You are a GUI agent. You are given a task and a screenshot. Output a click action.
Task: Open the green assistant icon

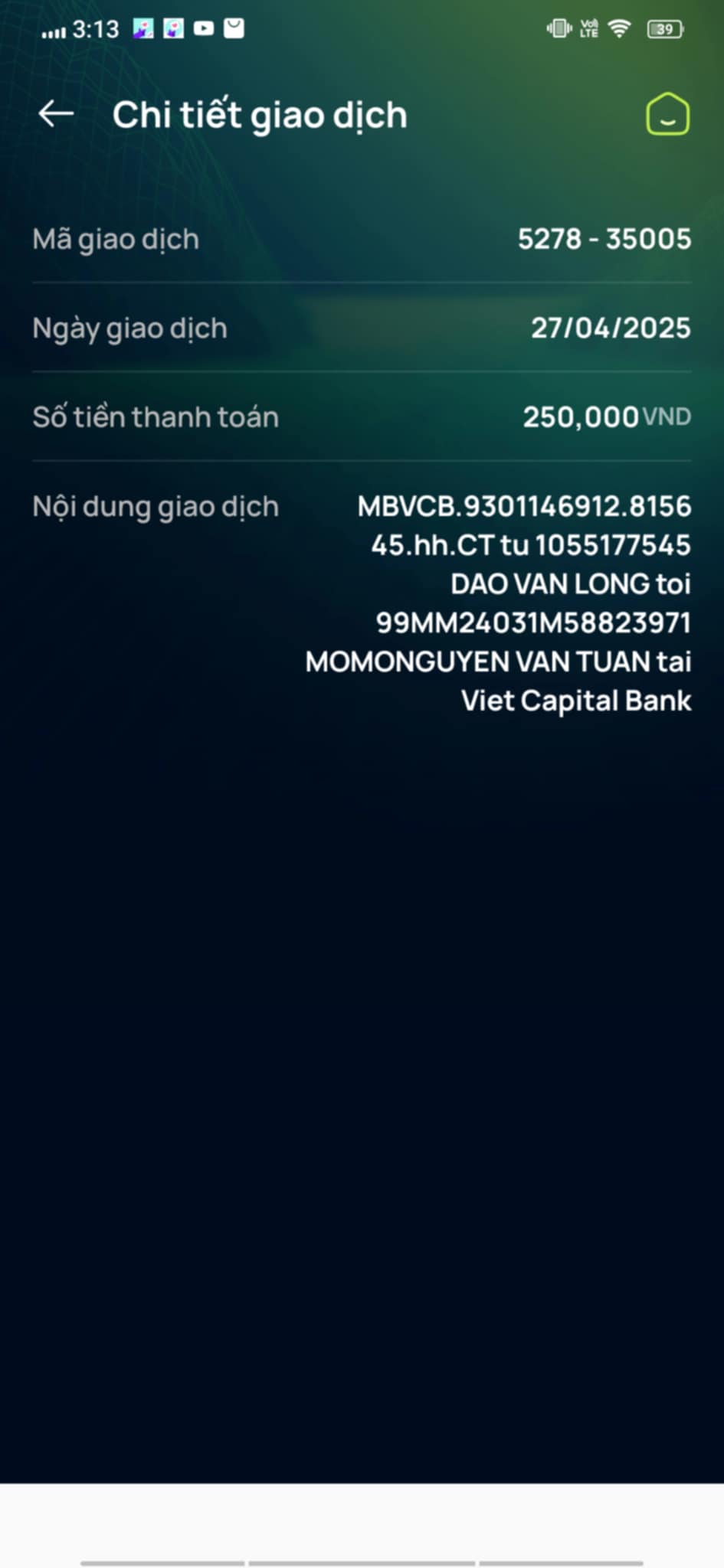pos(667,115)
